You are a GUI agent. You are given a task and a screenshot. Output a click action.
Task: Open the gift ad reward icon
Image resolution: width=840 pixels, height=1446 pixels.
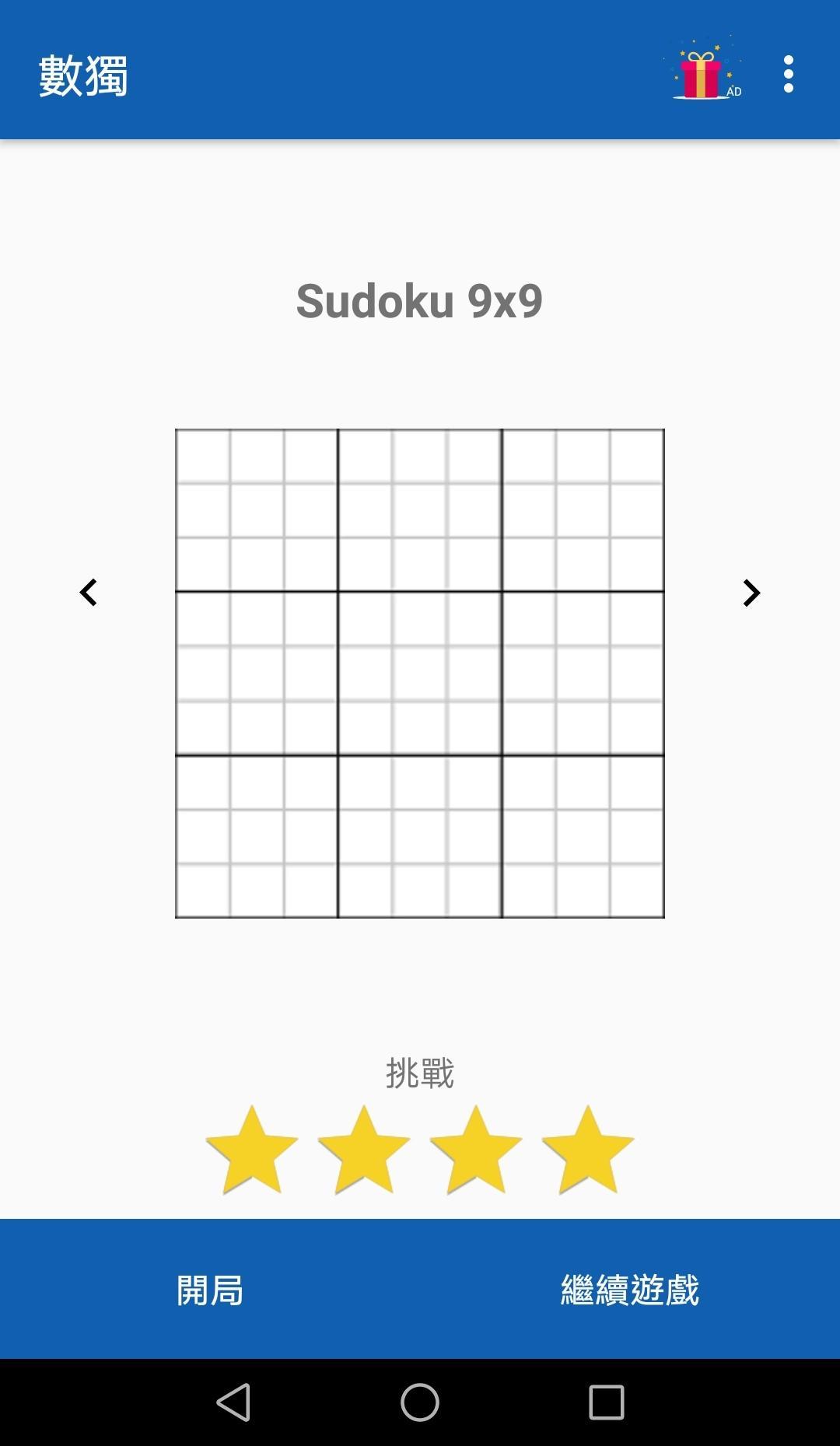[x=703, y=73]
